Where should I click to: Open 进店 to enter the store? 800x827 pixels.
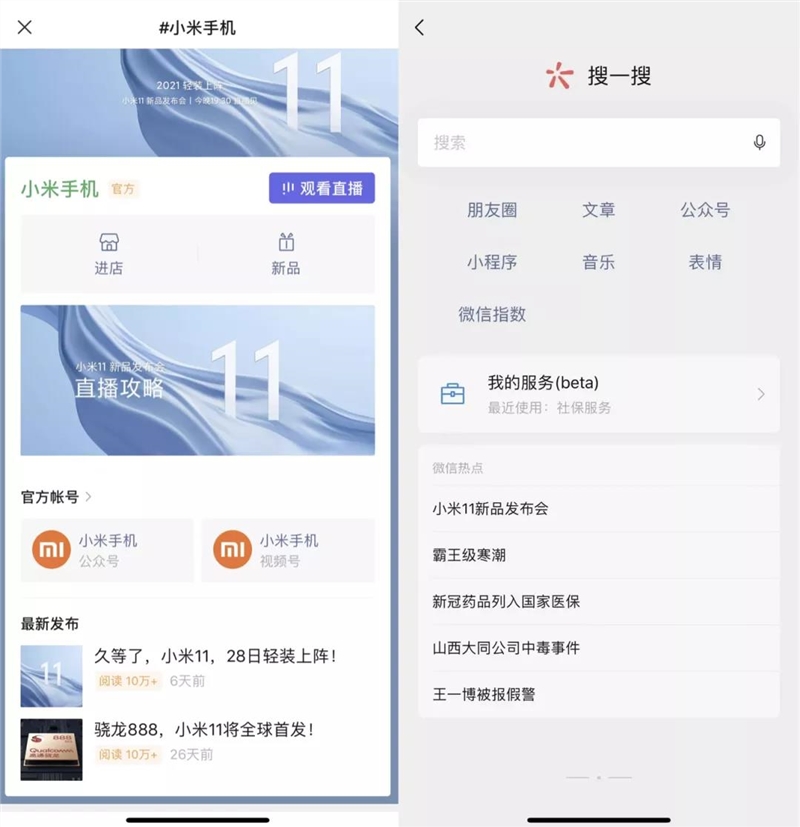point(109,254)
